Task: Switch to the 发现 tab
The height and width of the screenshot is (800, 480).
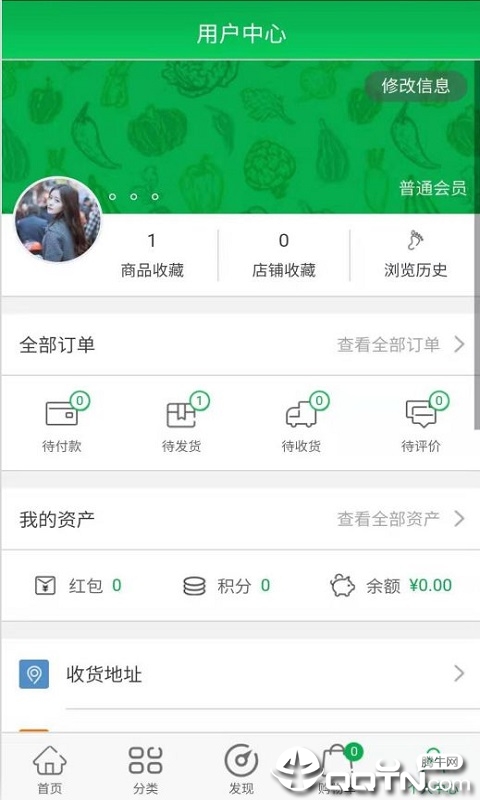Action: (241, 768)
